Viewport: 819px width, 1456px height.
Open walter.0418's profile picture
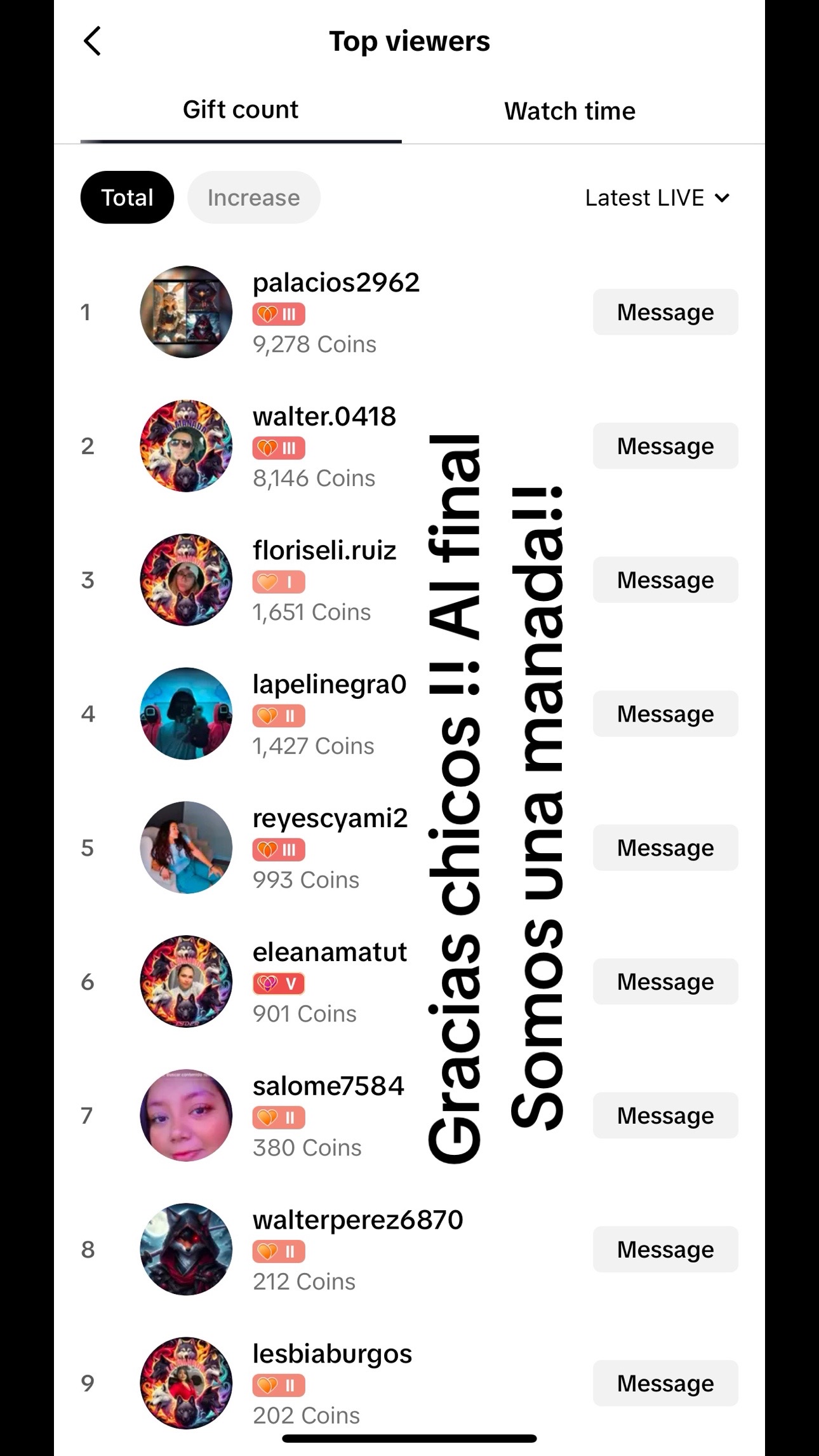point(186,446)
